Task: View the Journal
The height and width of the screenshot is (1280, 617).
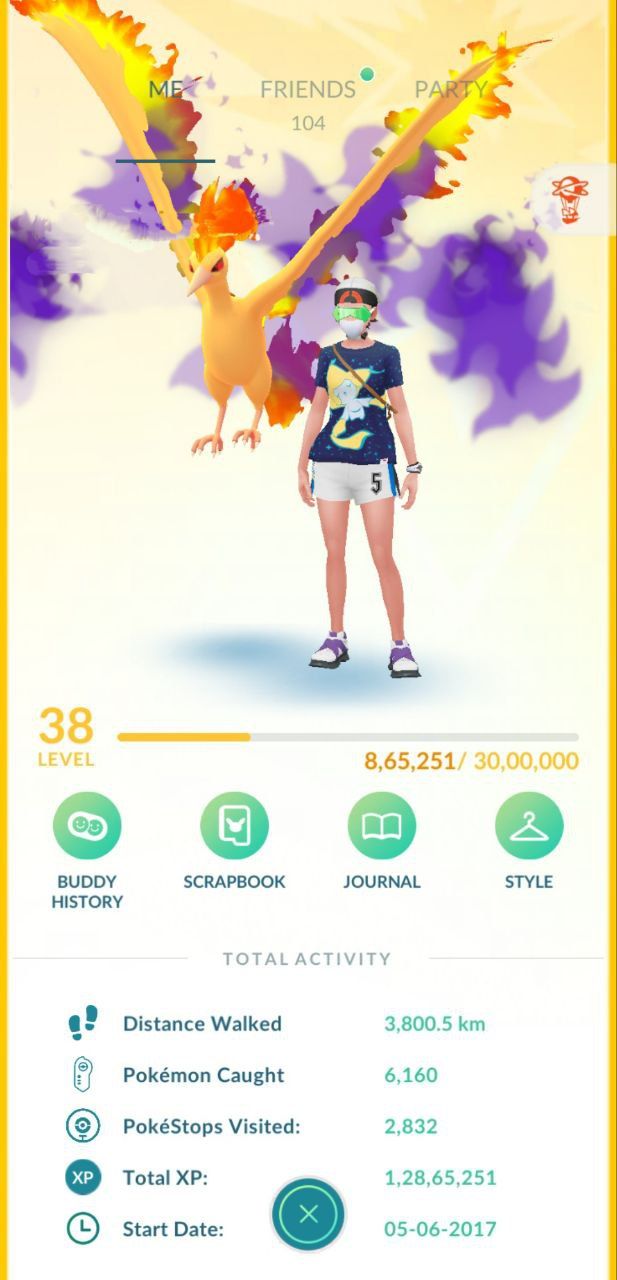Action: [x=381, y=827]
